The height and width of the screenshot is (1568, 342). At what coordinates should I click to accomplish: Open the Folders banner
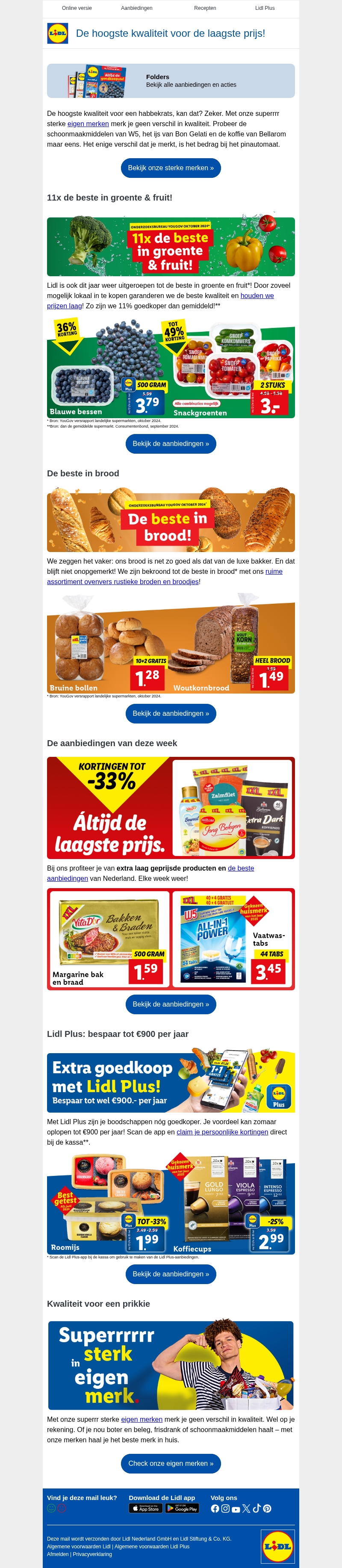[171, 81]
